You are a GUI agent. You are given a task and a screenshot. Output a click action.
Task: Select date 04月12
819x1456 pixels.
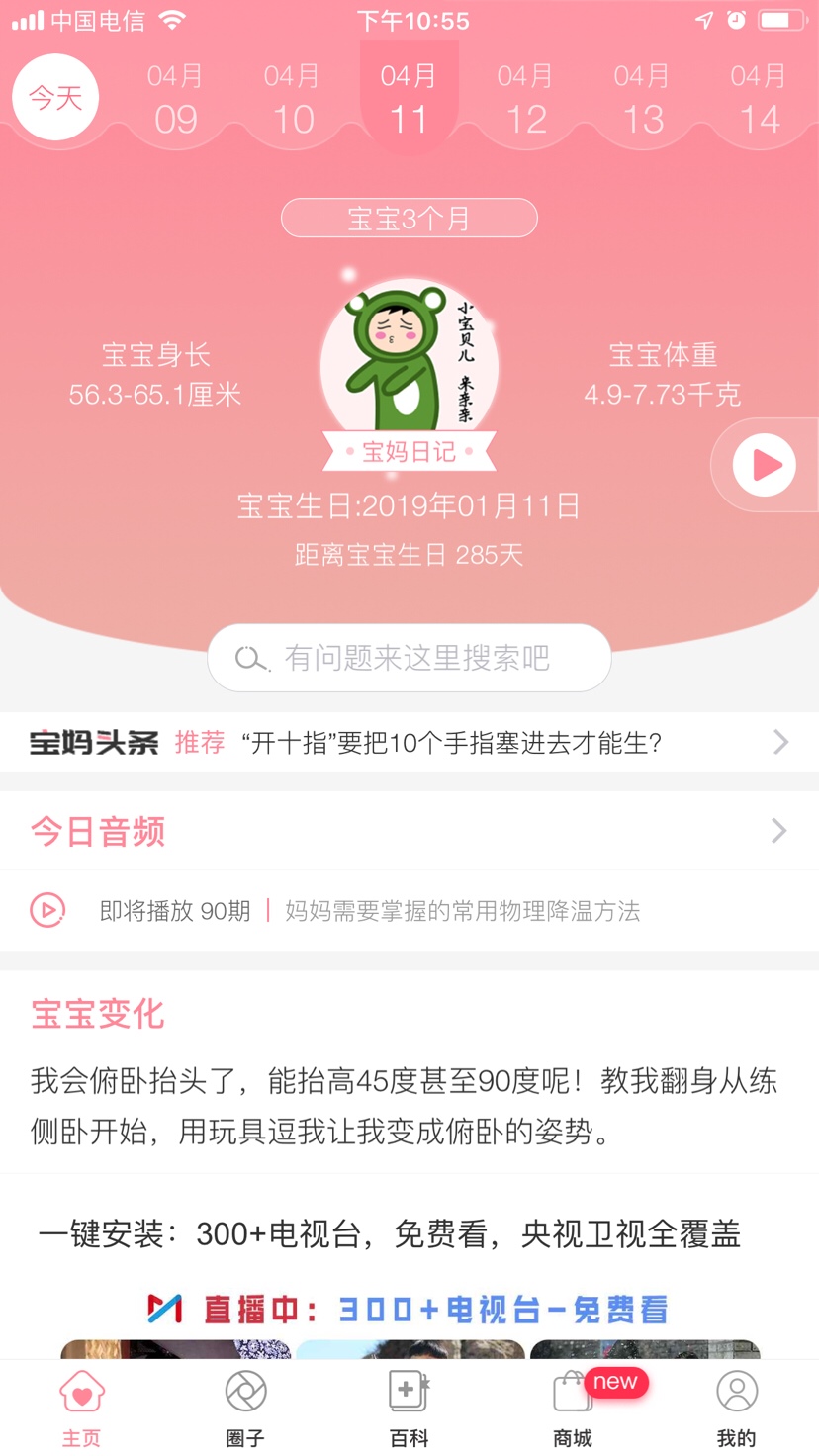[x=525, y=100]
